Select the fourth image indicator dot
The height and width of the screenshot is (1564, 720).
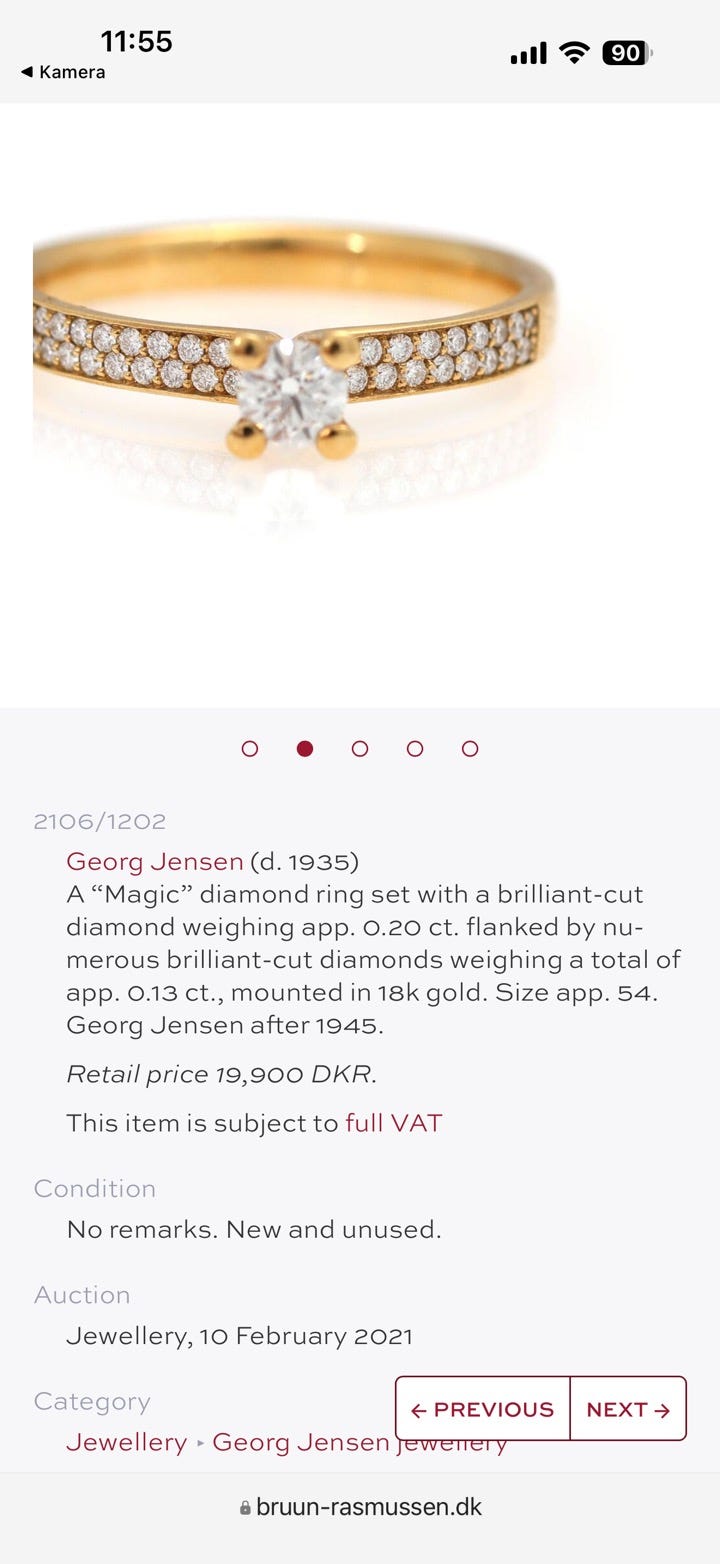point(415,748)
